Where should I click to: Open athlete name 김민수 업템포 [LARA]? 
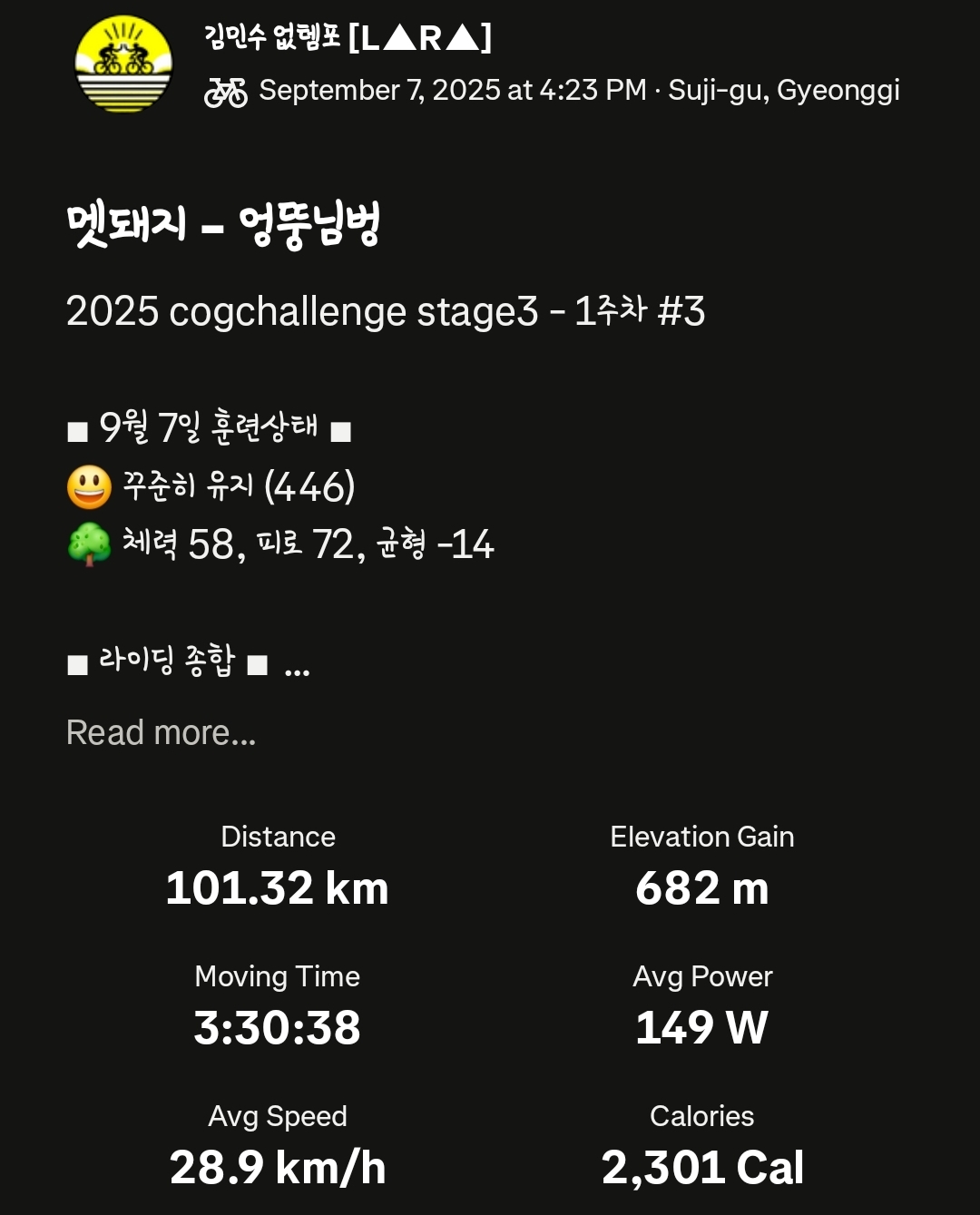tap(348, 37)
